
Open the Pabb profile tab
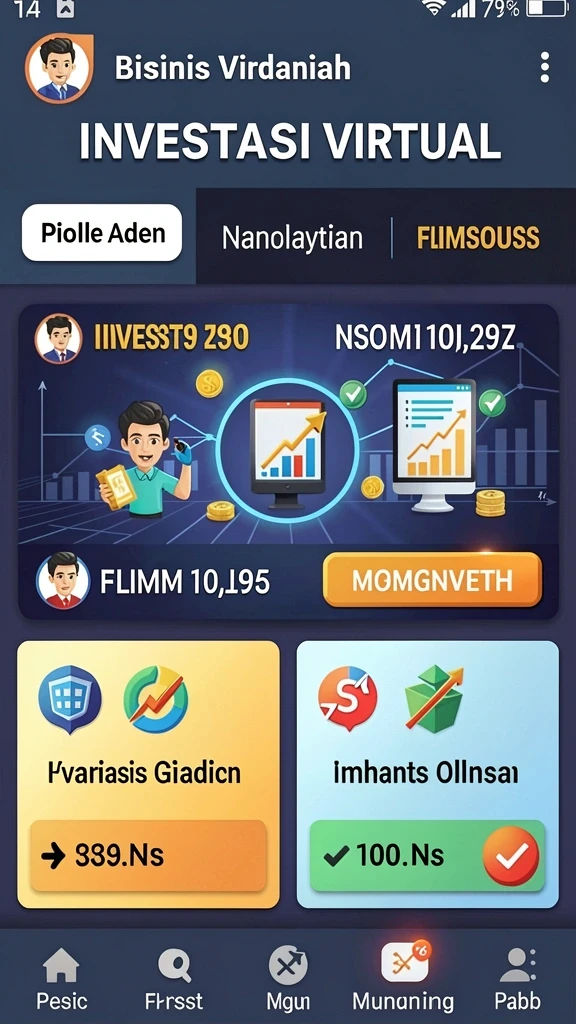(x=517, y=978)
